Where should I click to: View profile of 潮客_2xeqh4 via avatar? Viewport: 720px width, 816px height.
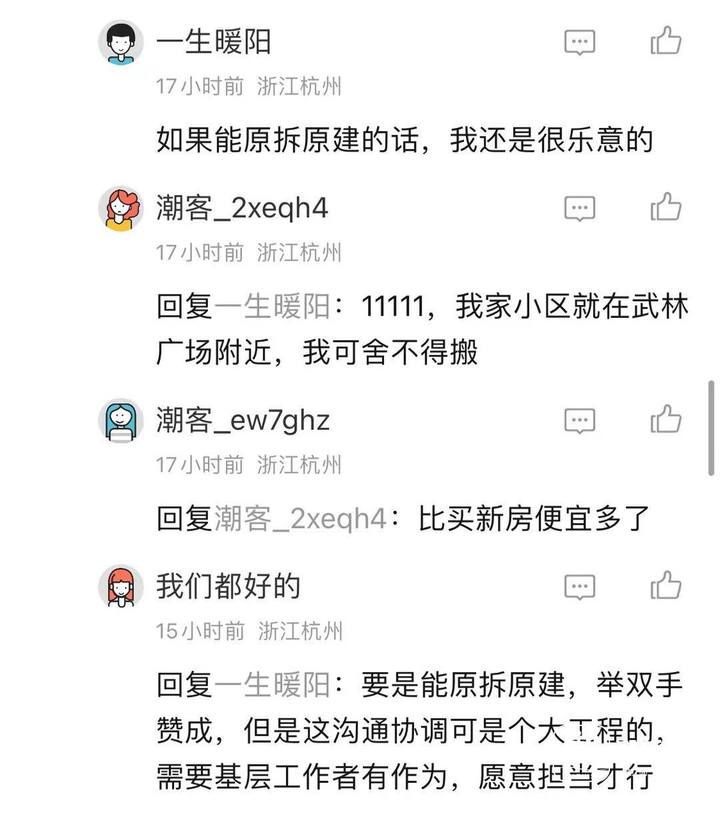(120, 208)
